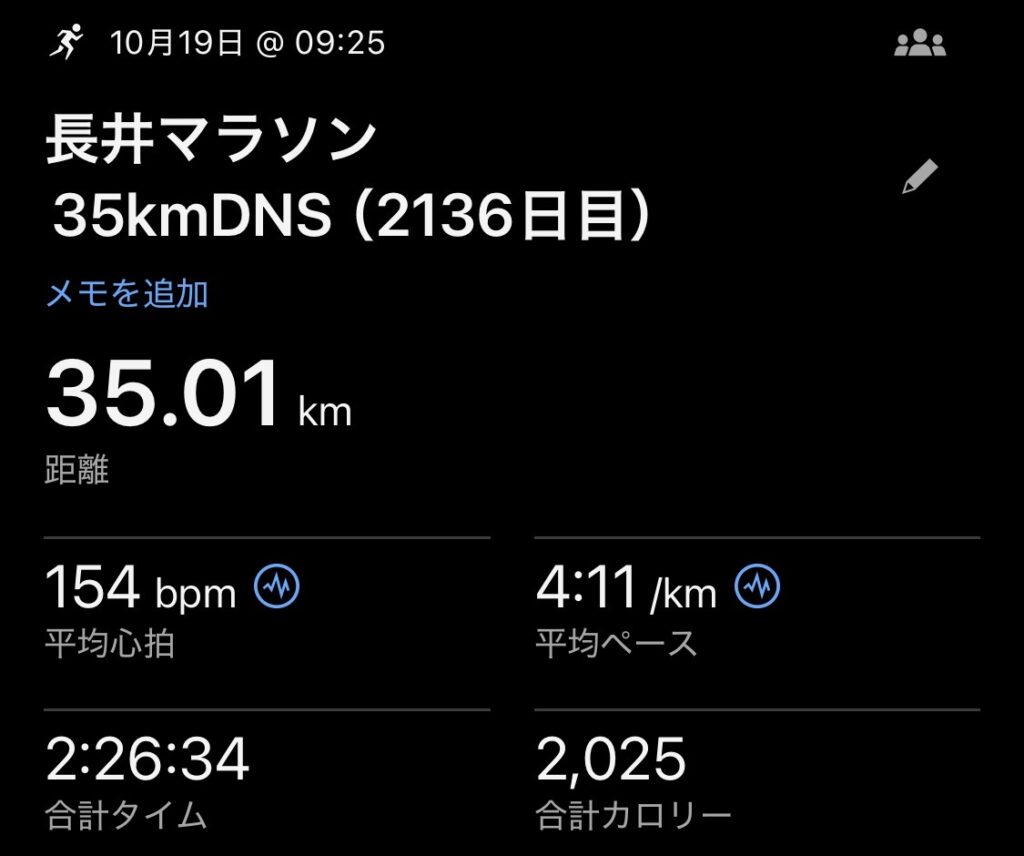Tap the メモを追加 link

pyautogui.click(x=127, y=293)
